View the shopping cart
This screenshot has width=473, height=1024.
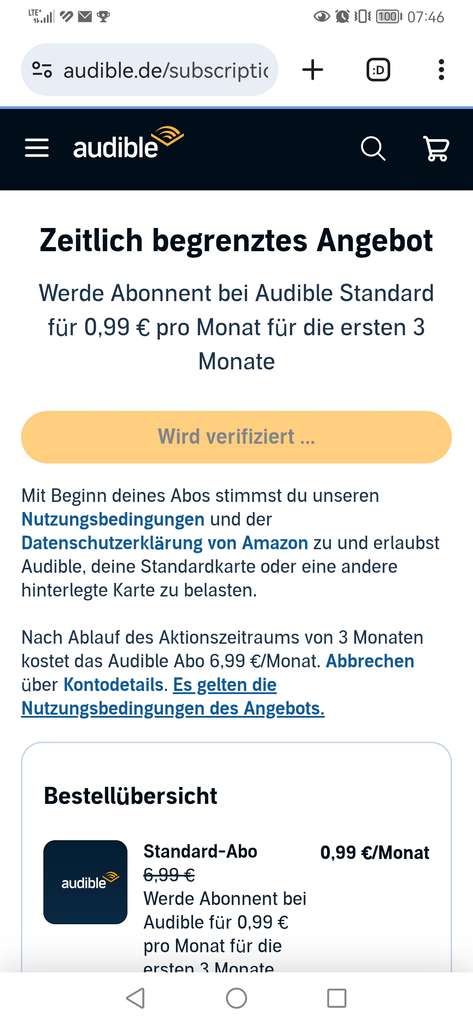436,149
